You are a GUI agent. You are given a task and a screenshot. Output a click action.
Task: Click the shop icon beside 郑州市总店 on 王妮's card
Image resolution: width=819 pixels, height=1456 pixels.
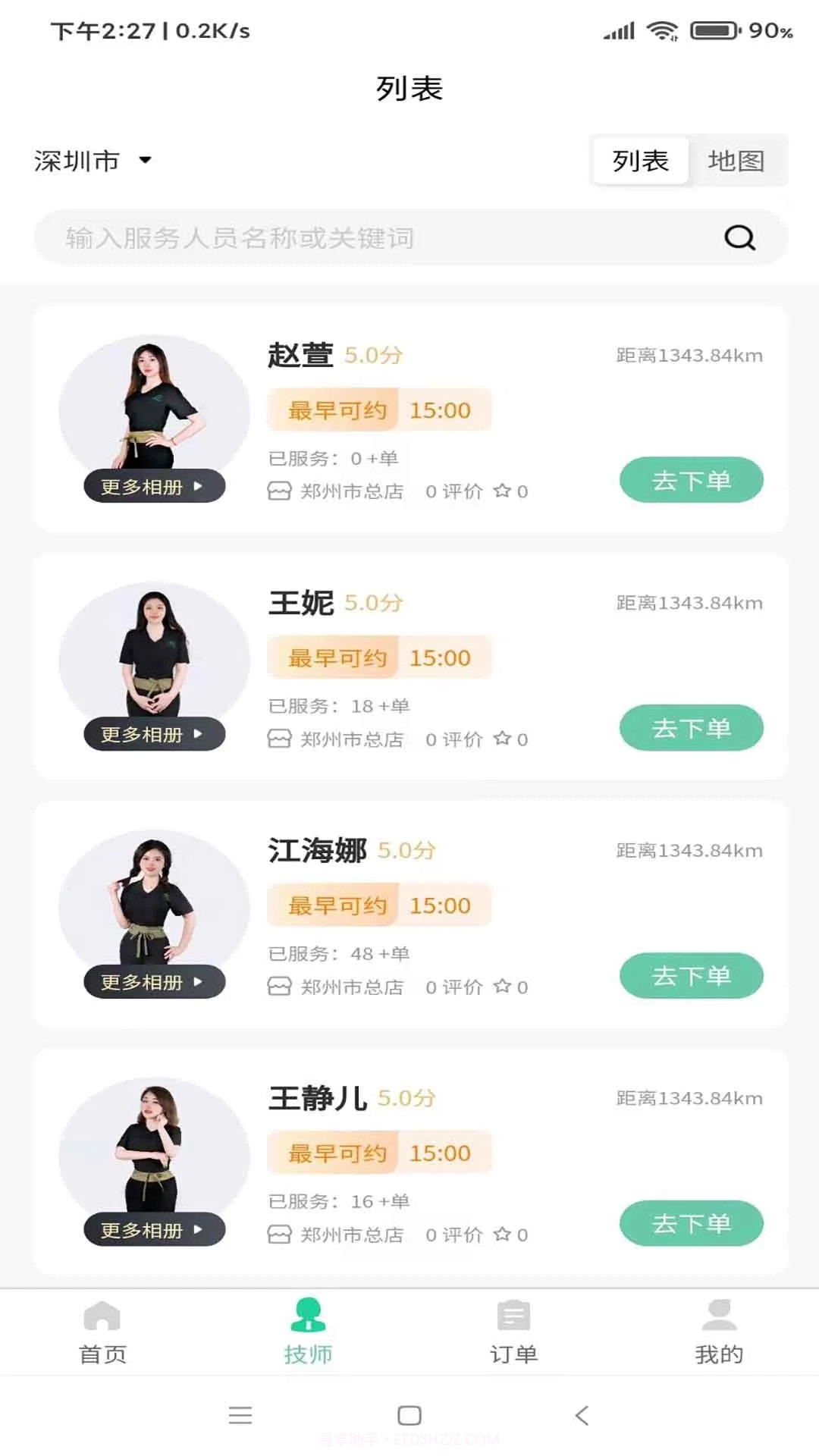pyautogui.click(x=279, y=739)
